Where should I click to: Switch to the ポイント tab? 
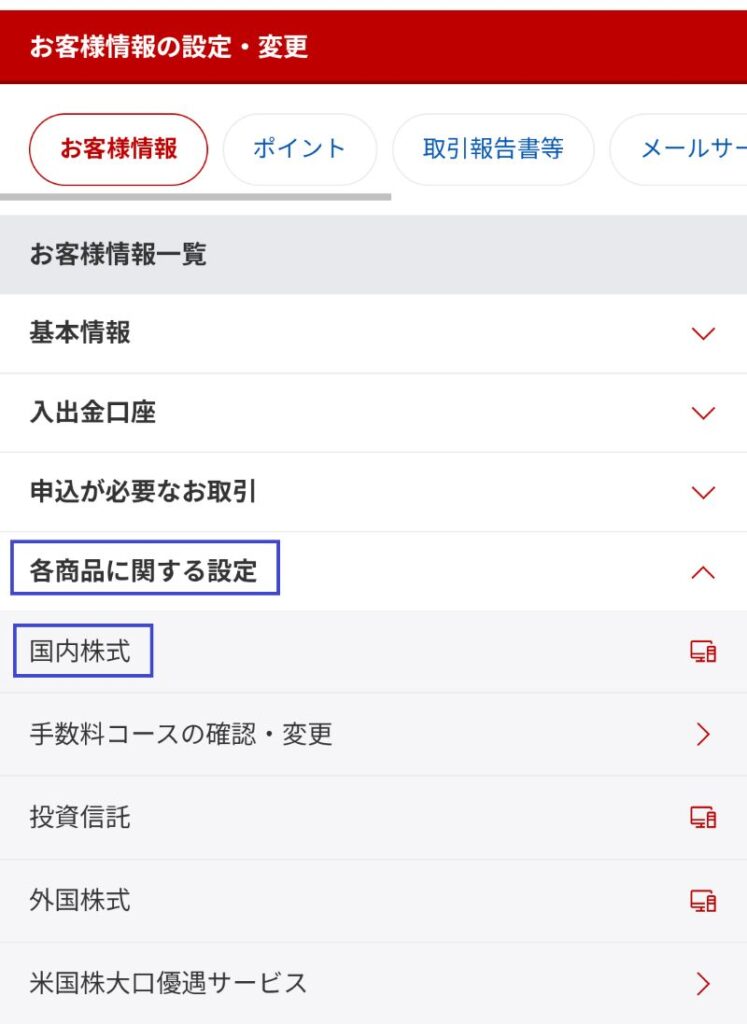pyautogui.click(x=299, y=149)
